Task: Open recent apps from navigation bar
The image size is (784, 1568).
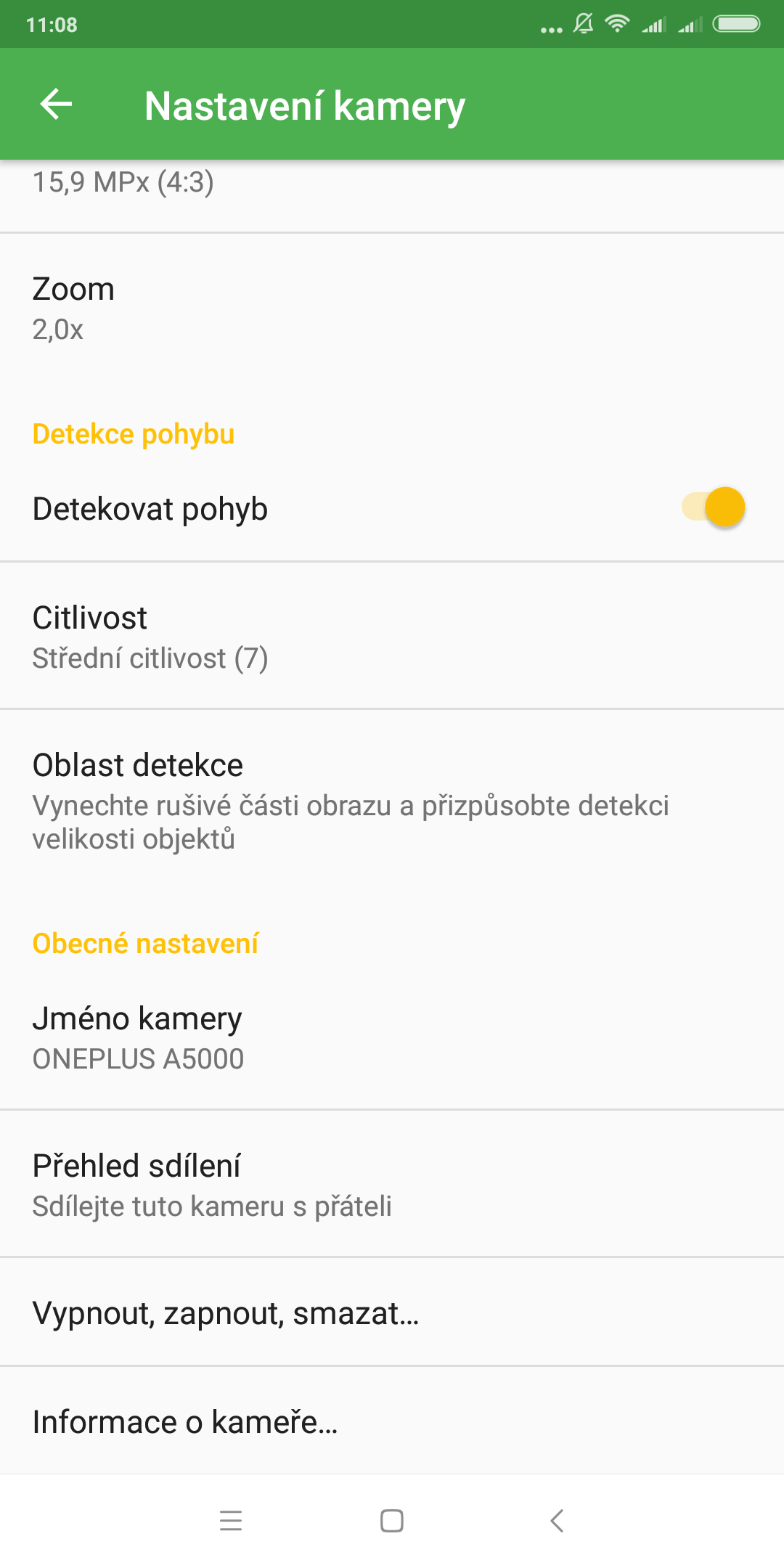Action: pyautogui.click(x=231, y=1521)
